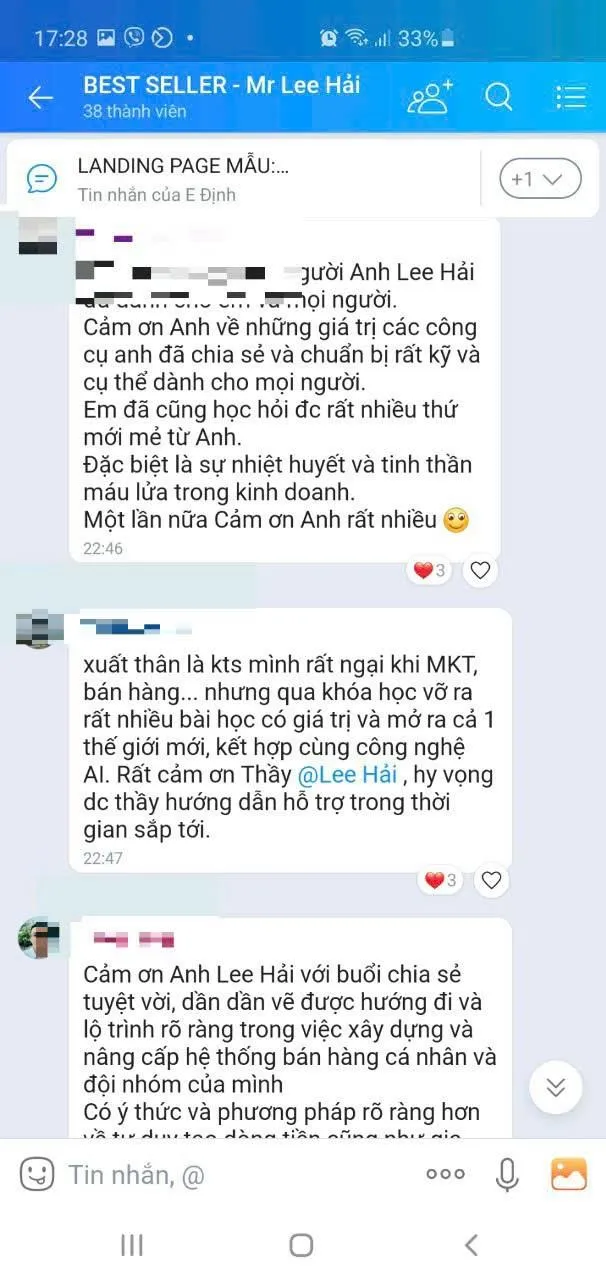Viewport: 606px width, 1280px height.
Task: Add members to the group
Action: click(430, 97)
